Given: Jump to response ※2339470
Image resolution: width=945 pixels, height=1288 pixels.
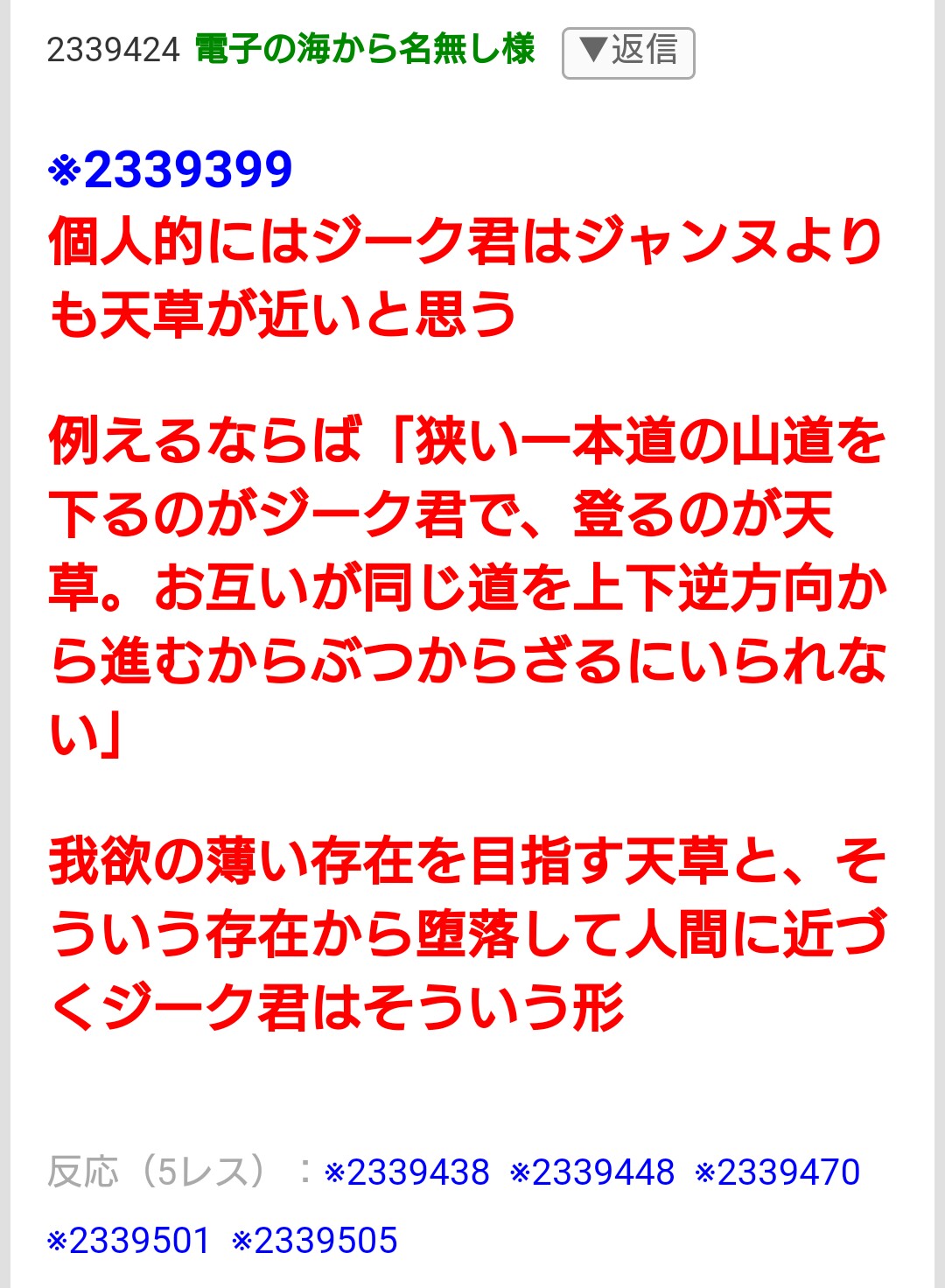Looking at the screenshot, I should [x=778, y=1172].
